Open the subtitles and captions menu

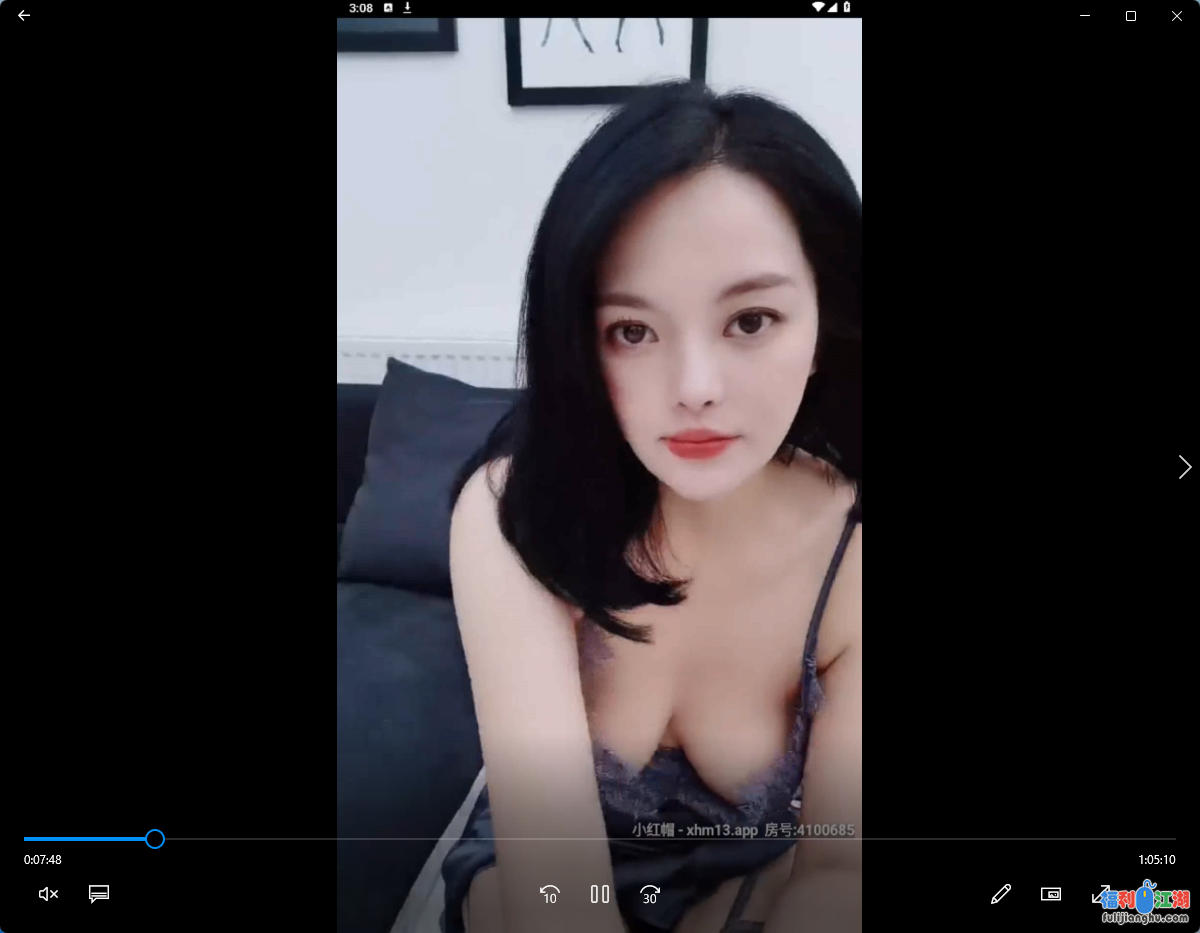98,894
